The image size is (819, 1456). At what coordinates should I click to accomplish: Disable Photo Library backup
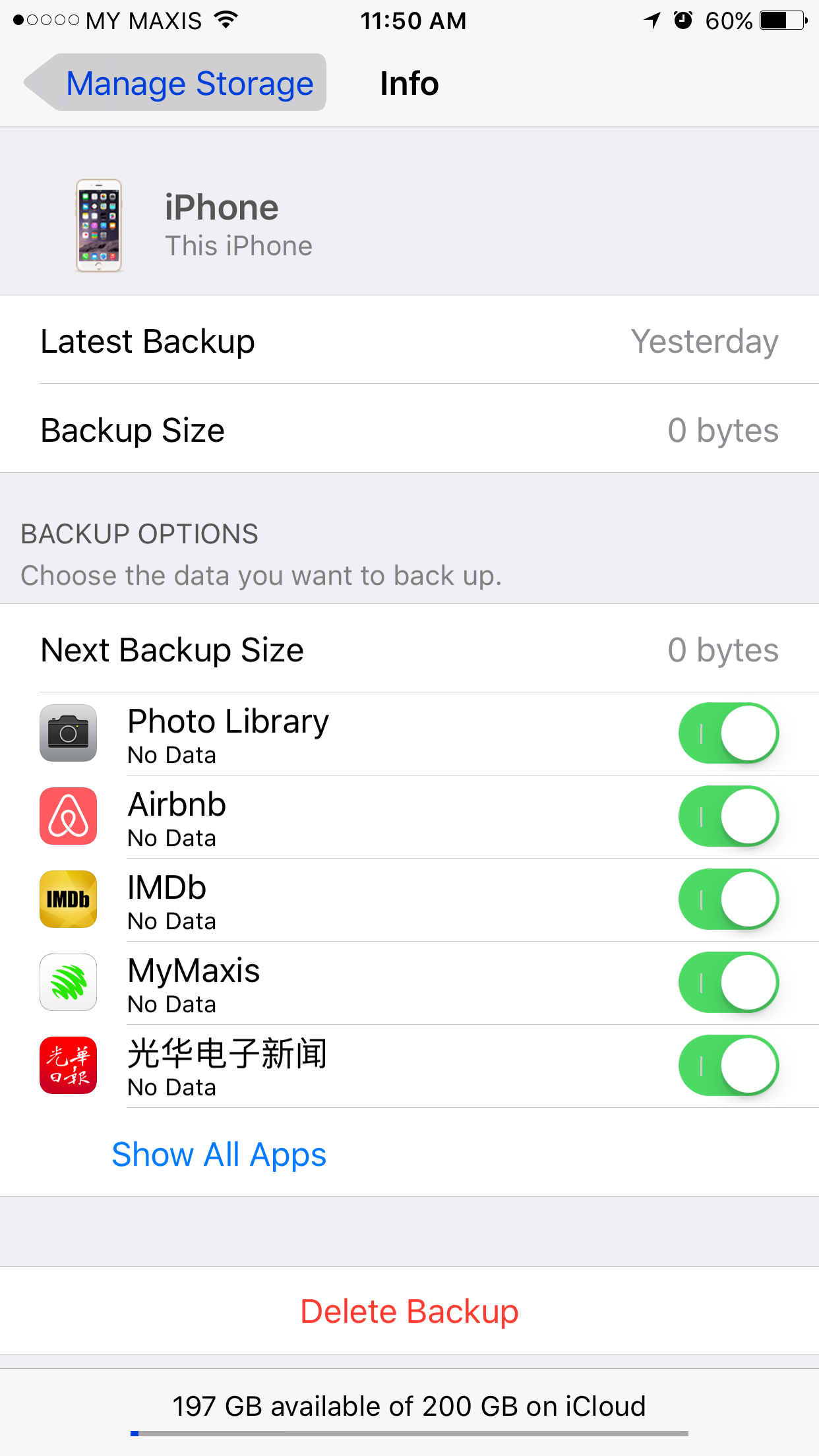click(x=728, y=733)
